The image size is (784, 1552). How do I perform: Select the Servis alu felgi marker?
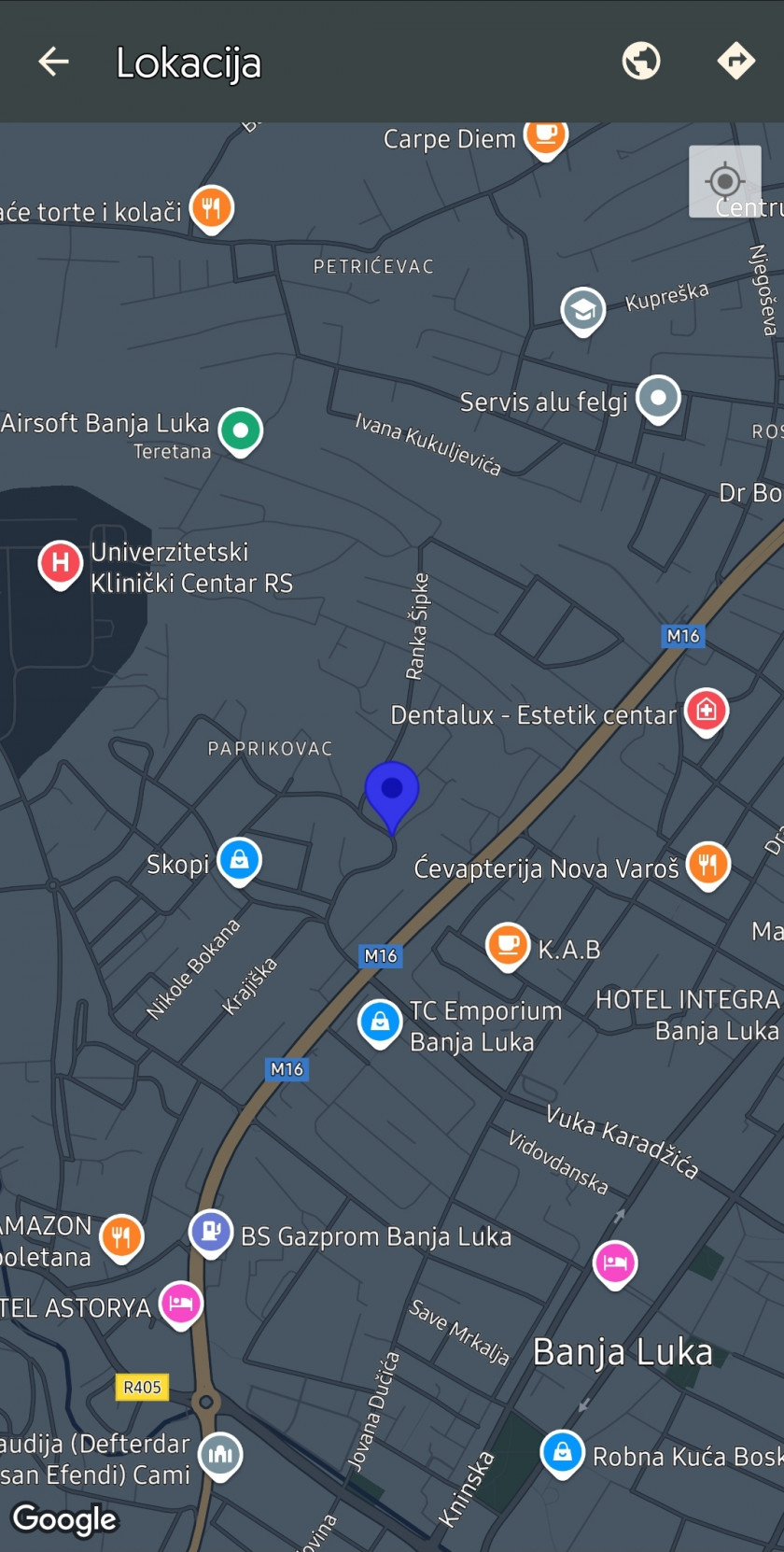click(659, 399)
